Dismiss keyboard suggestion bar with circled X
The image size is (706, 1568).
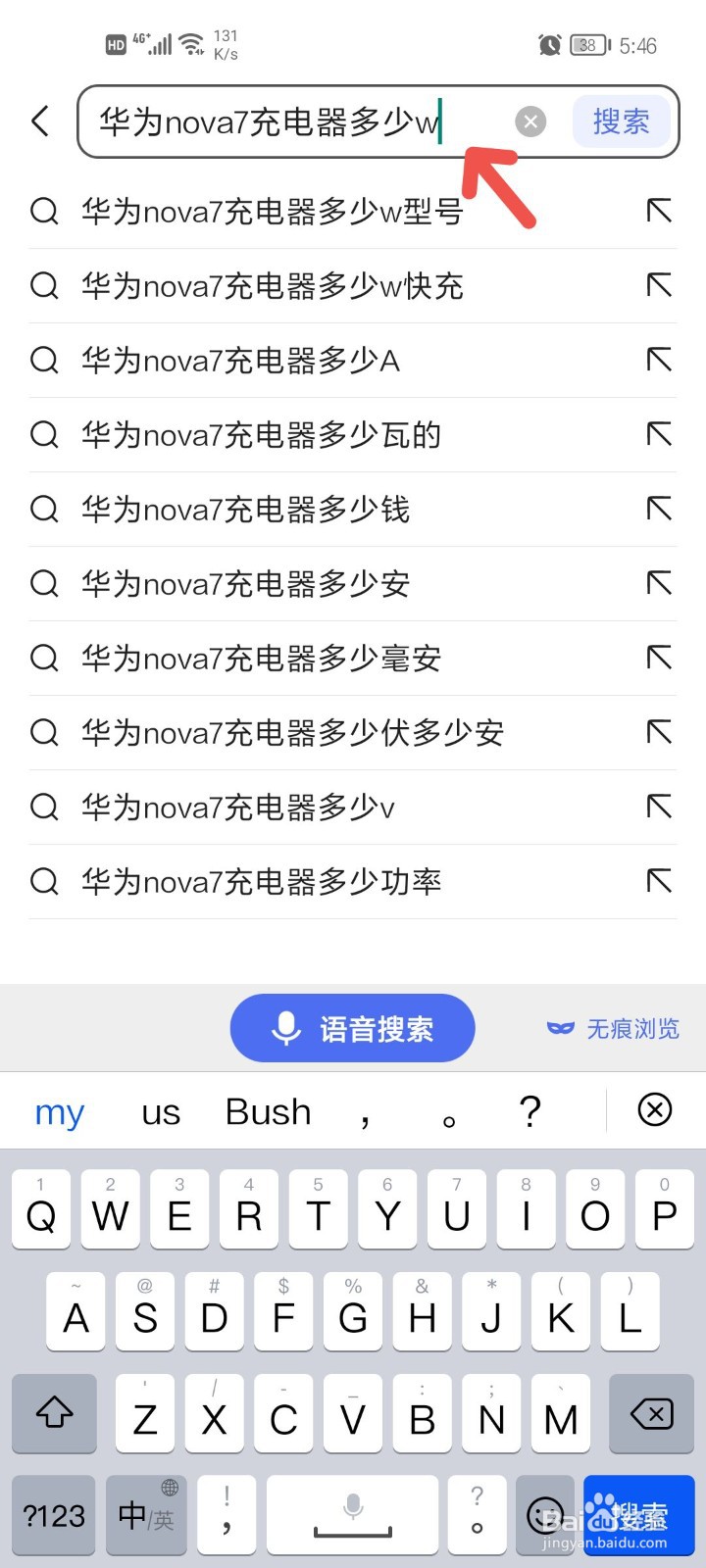pos(655,1109)
